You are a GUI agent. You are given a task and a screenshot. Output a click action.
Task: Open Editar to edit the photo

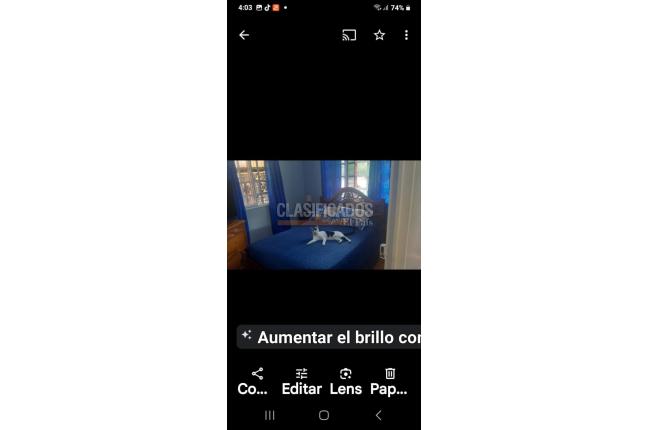pos(301,380)
